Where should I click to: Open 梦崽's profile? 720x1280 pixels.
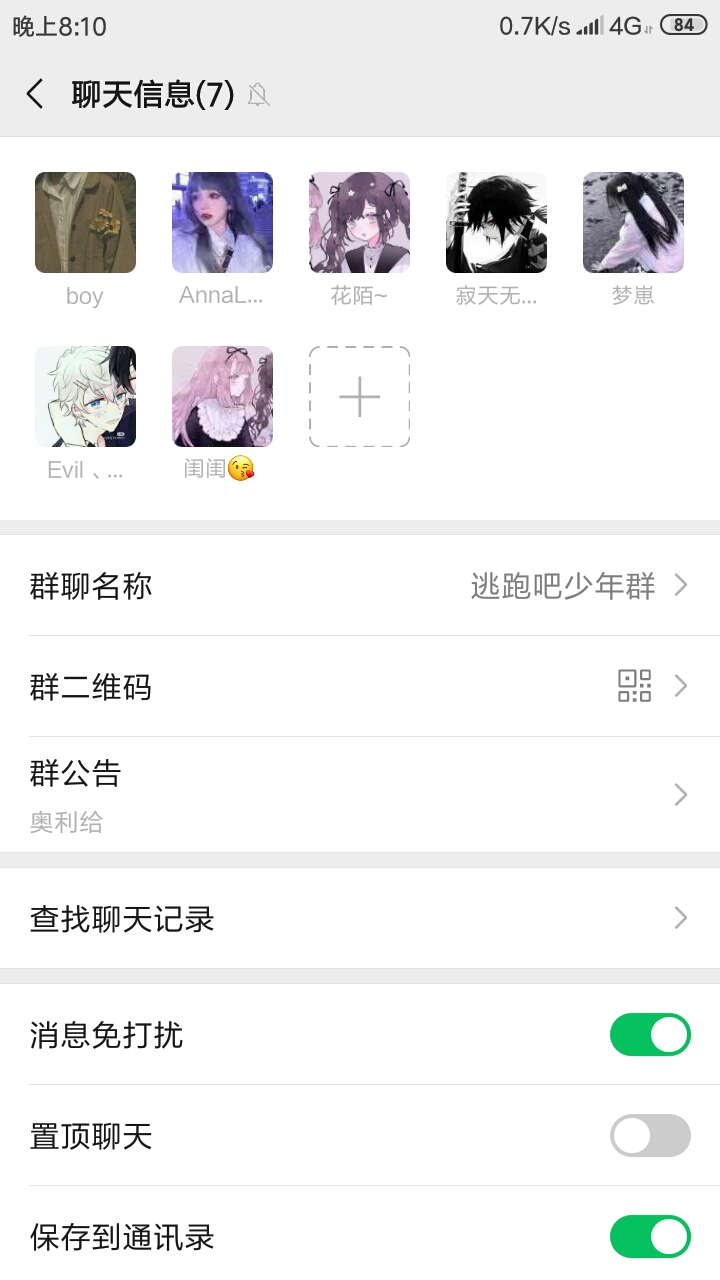[633, 222]
